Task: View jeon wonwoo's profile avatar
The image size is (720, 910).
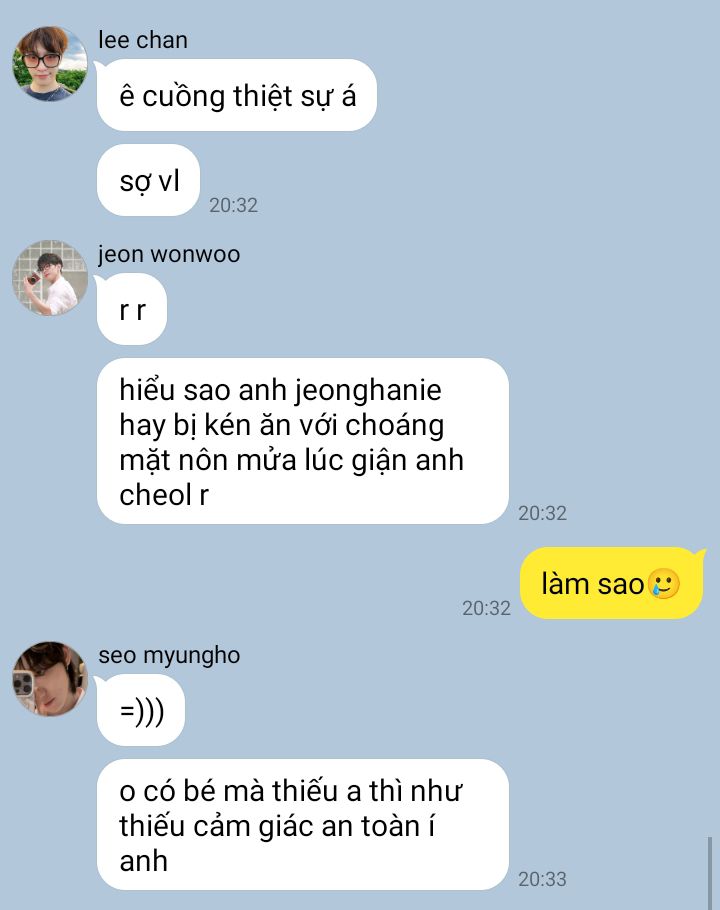Action: (x=50, y=278)
